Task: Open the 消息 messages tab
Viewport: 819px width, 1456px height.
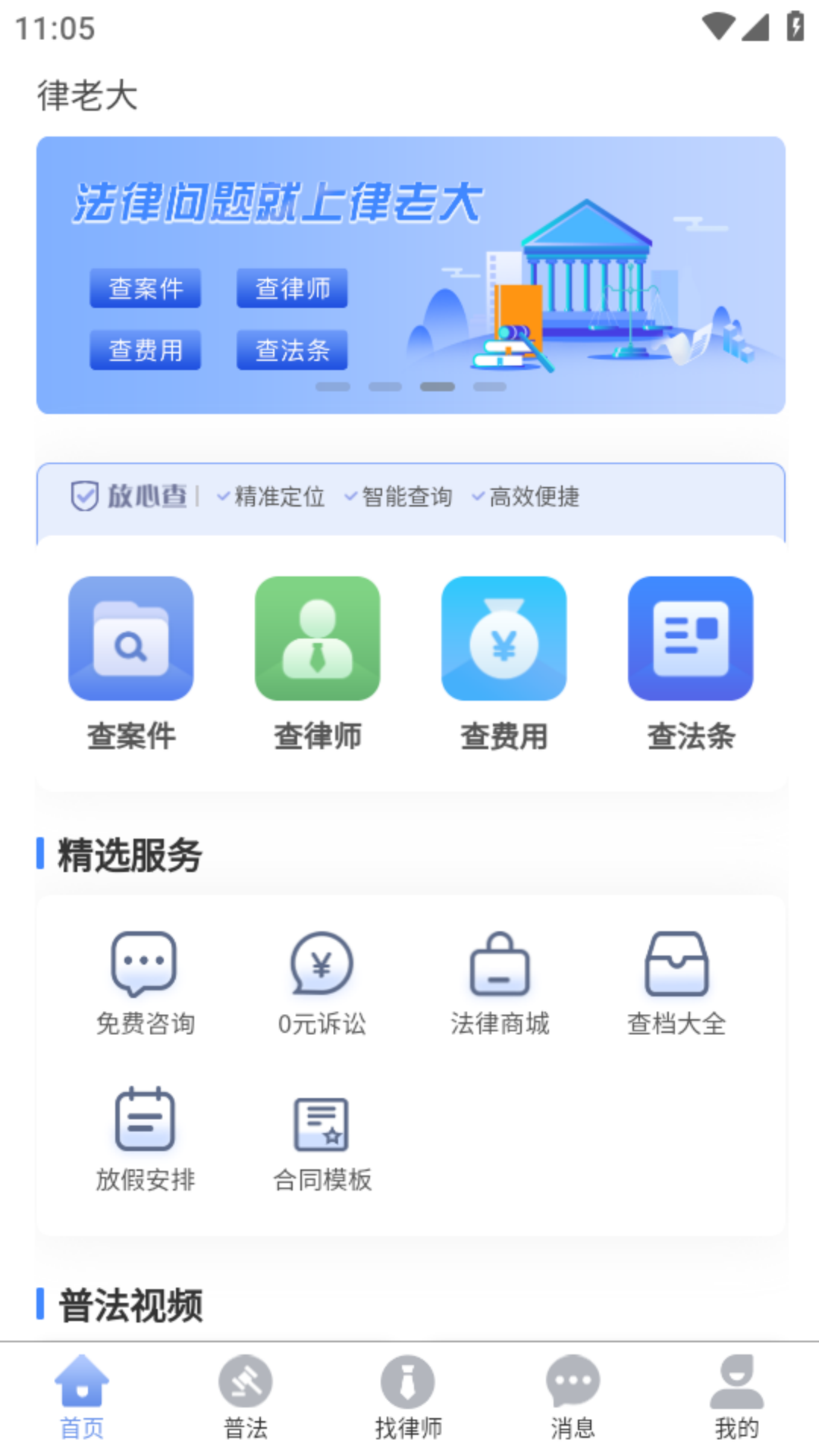Action: coord(573,1397)
